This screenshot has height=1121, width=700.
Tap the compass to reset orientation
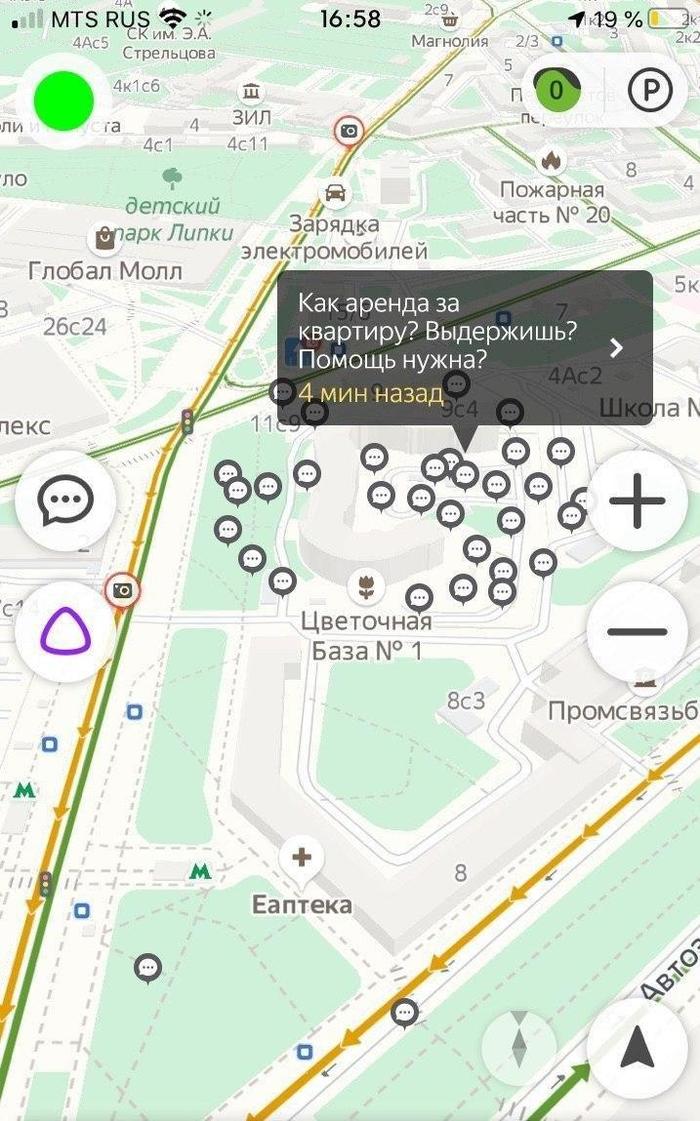coord(518,1046)
